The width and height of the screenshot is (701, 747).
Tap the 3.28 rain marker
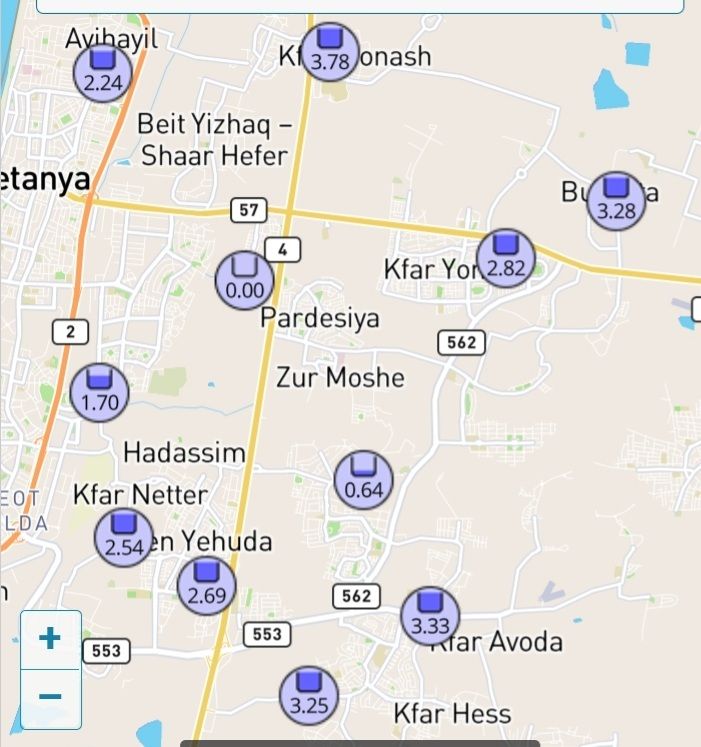(x=616, y=201)
